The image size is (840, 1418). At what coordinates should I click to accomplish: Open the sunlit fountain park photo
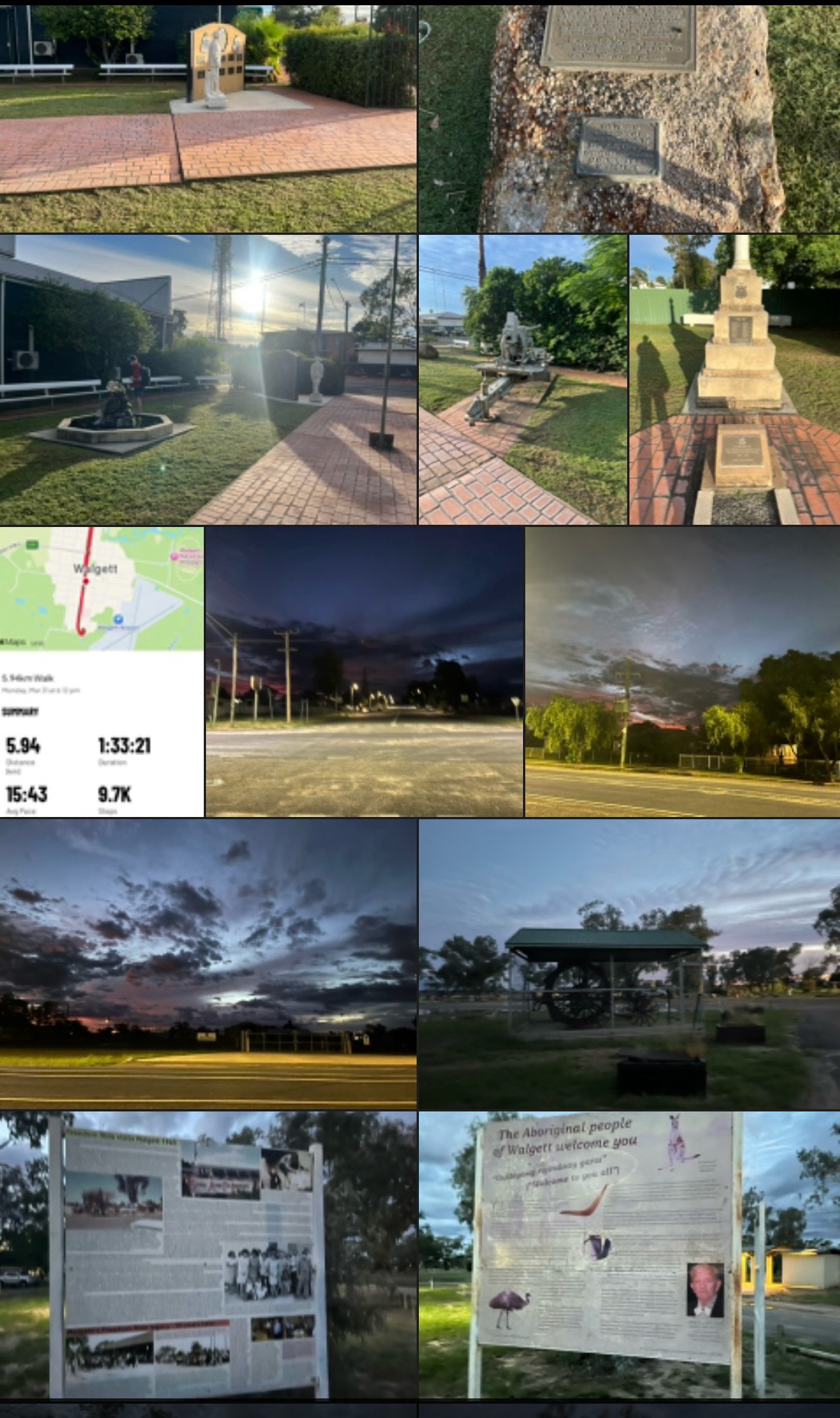(x=208, y=379)
